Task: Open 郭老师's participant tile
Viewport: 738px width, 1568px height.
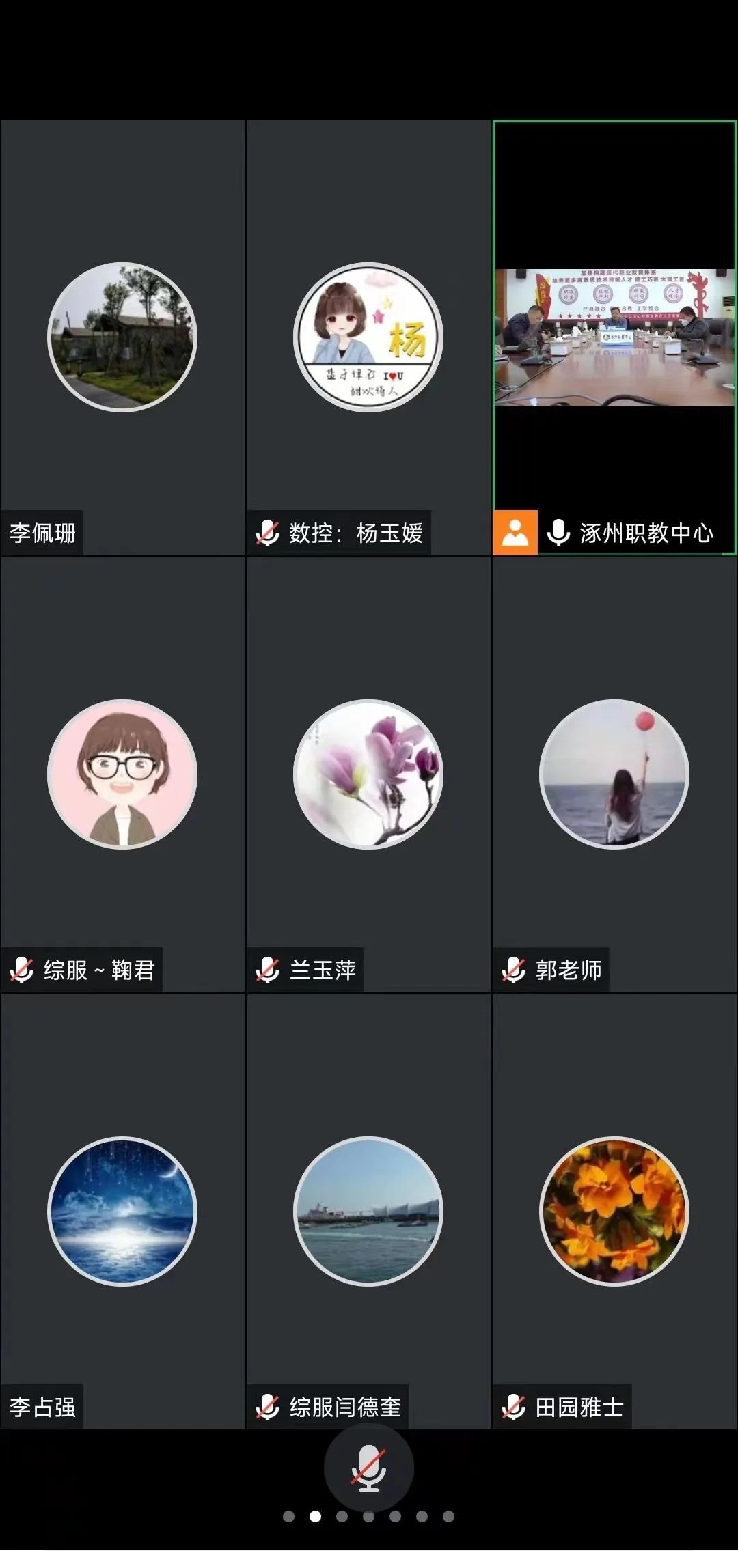Action: point(614,774)
